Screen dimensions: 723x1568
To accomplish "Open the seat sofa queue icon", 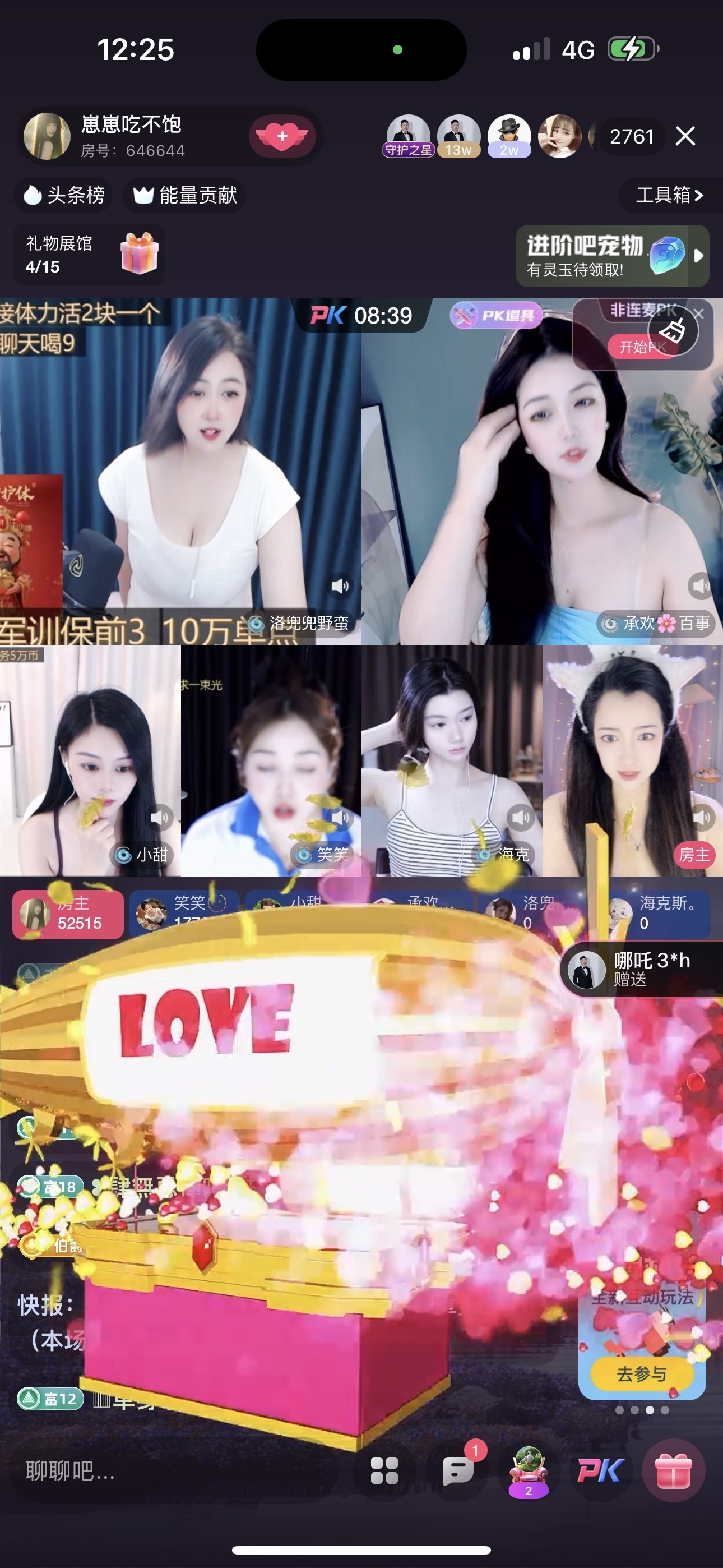I will 529,1470.
